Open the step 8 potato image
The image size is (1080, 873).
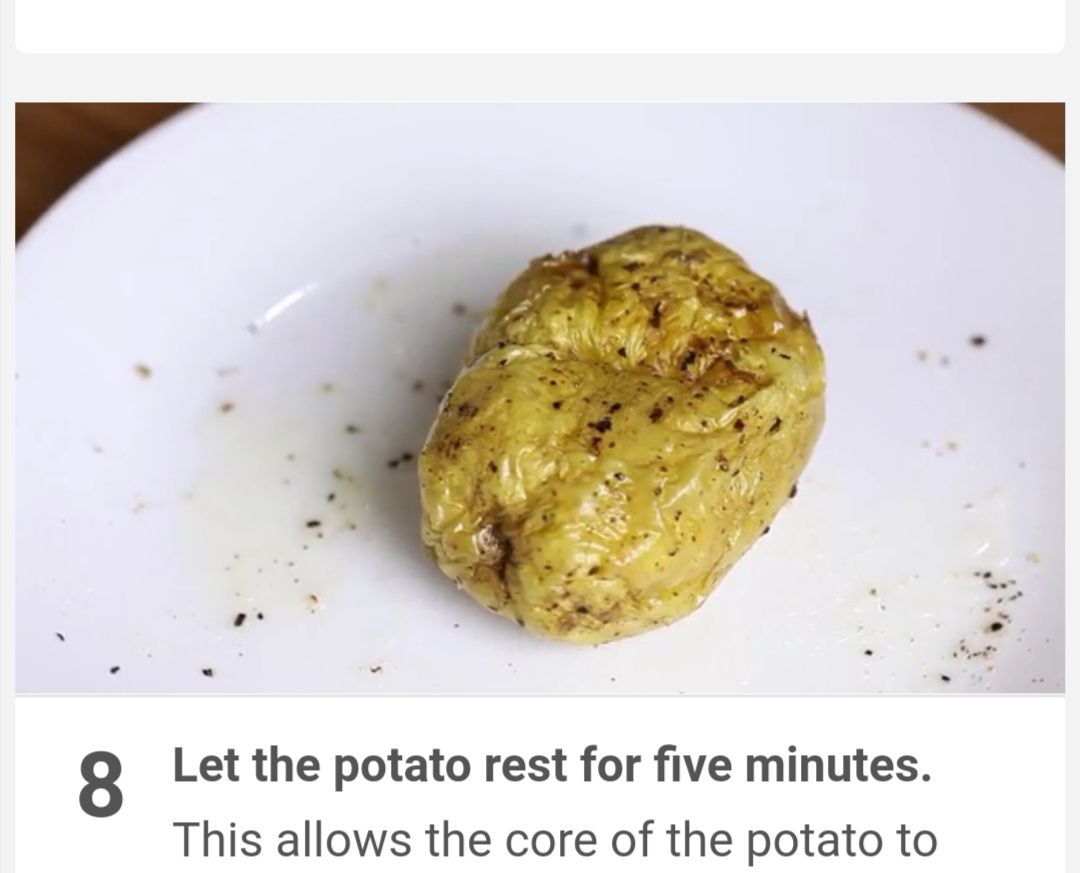(540, 398)
